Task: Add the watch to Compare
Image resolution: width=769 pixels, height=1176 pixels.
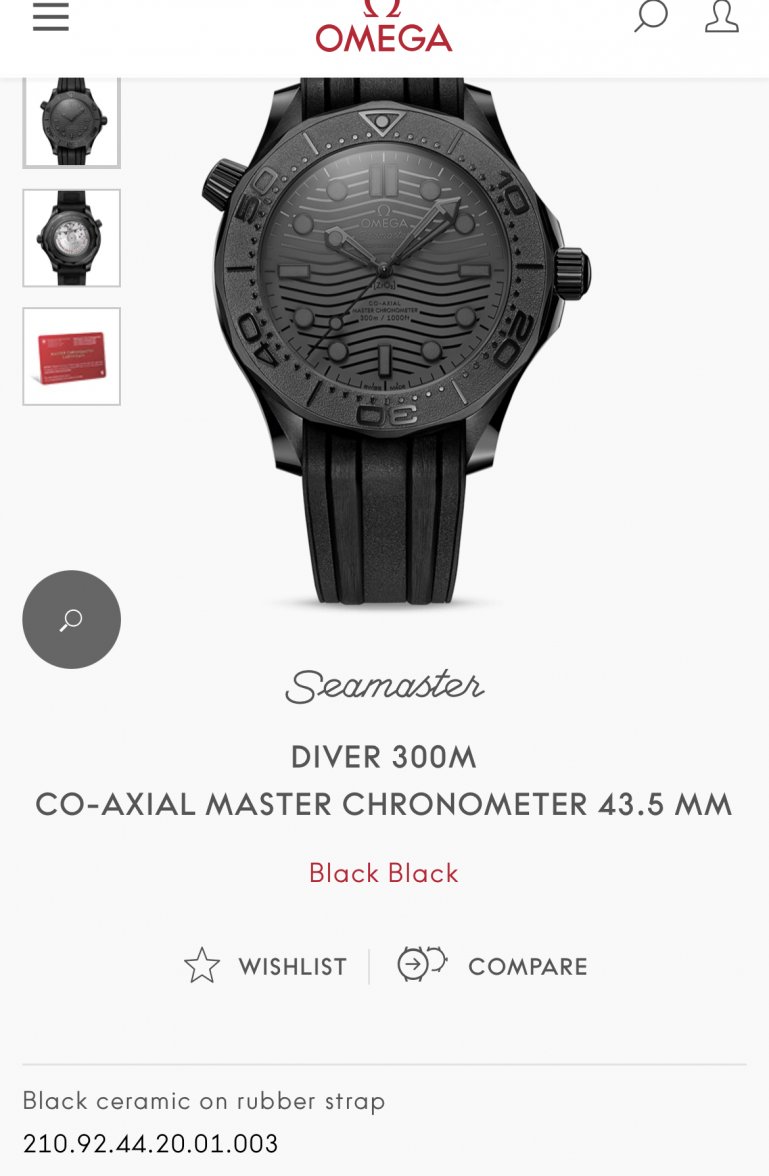Action: click(493, 966)
